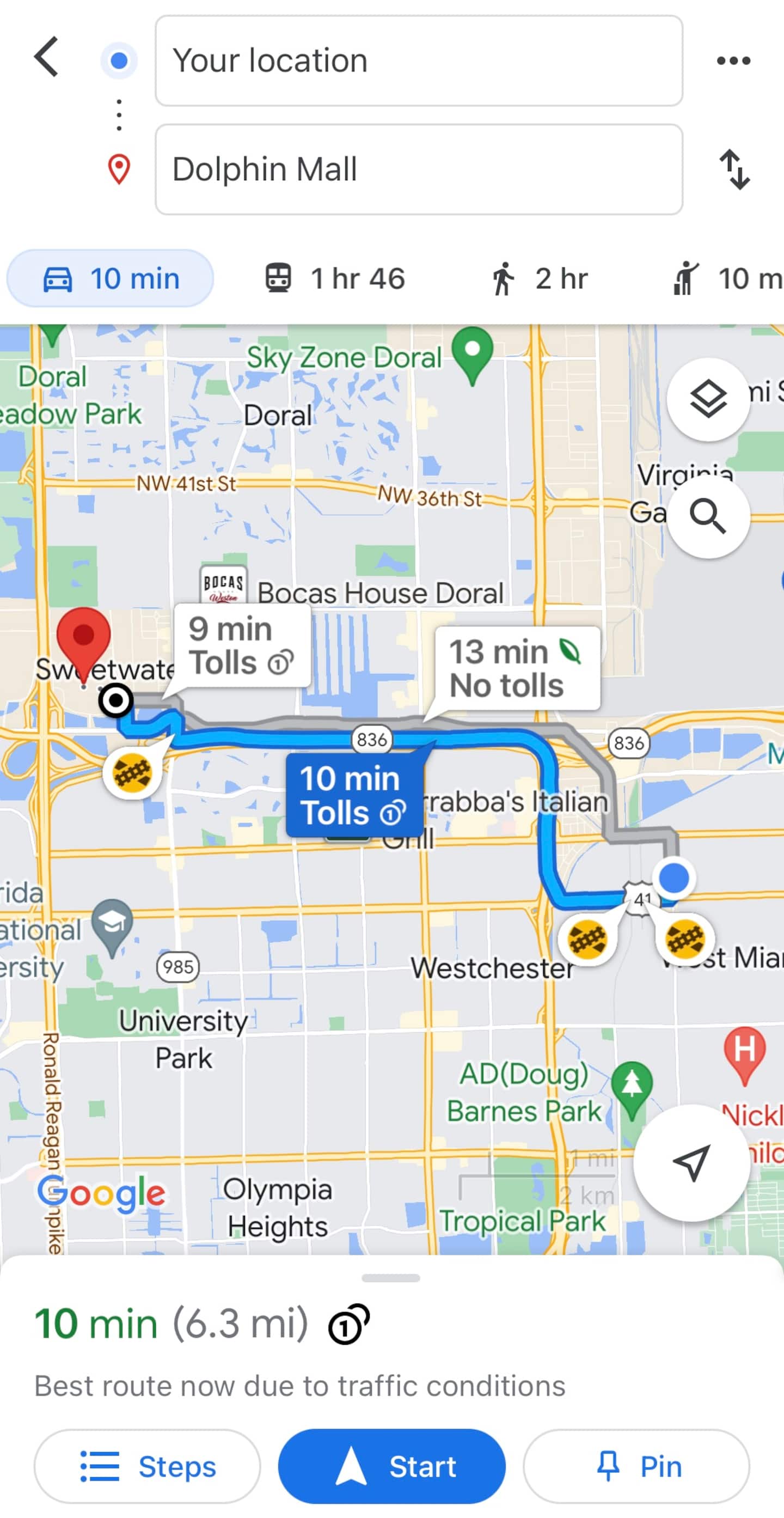This screenshot has height=1518, width=784.
Task: Open the Steps directions list
Action: tap(147, 1466)
